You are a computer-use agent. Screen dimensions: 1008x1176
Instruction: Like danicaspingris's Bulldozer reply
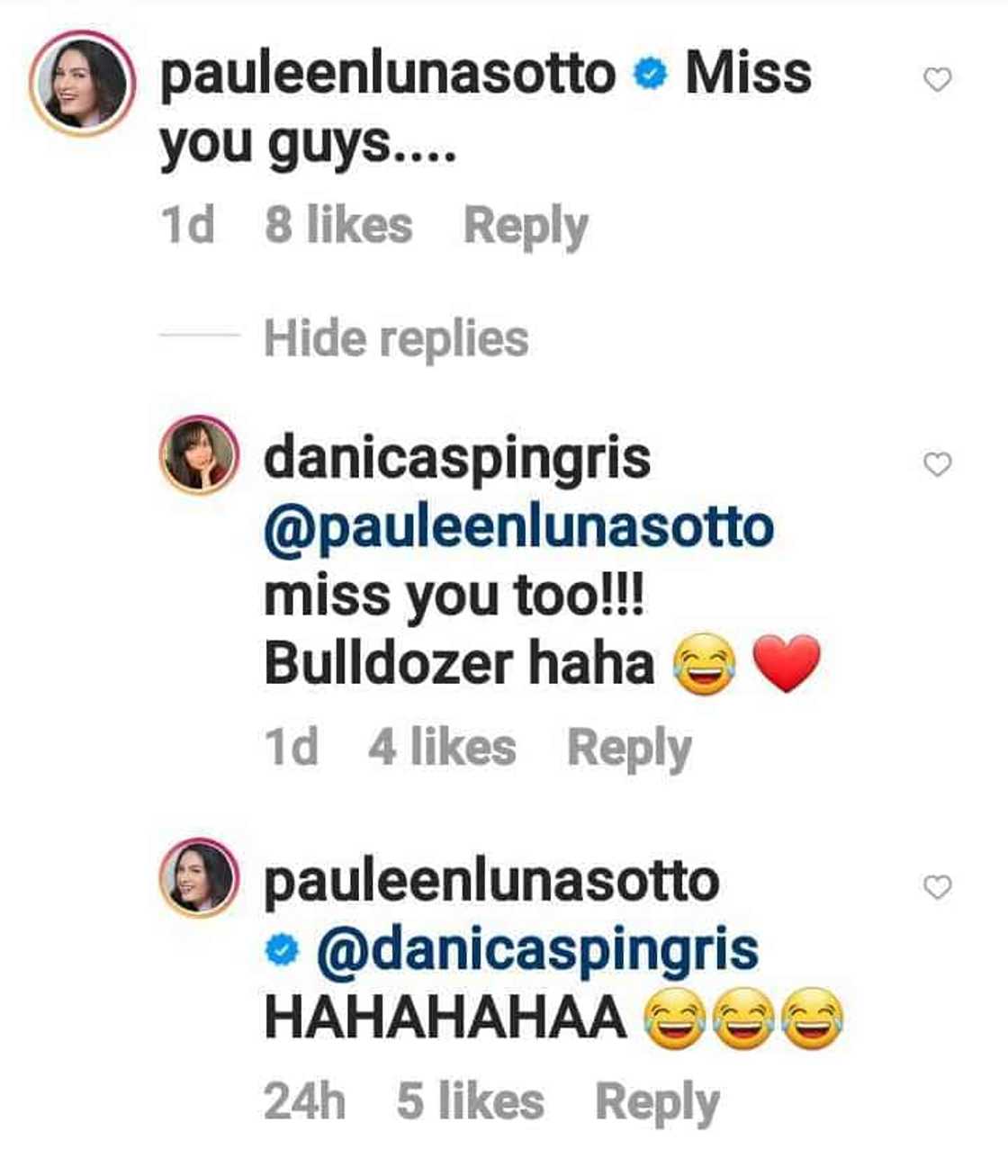[938, 464]
